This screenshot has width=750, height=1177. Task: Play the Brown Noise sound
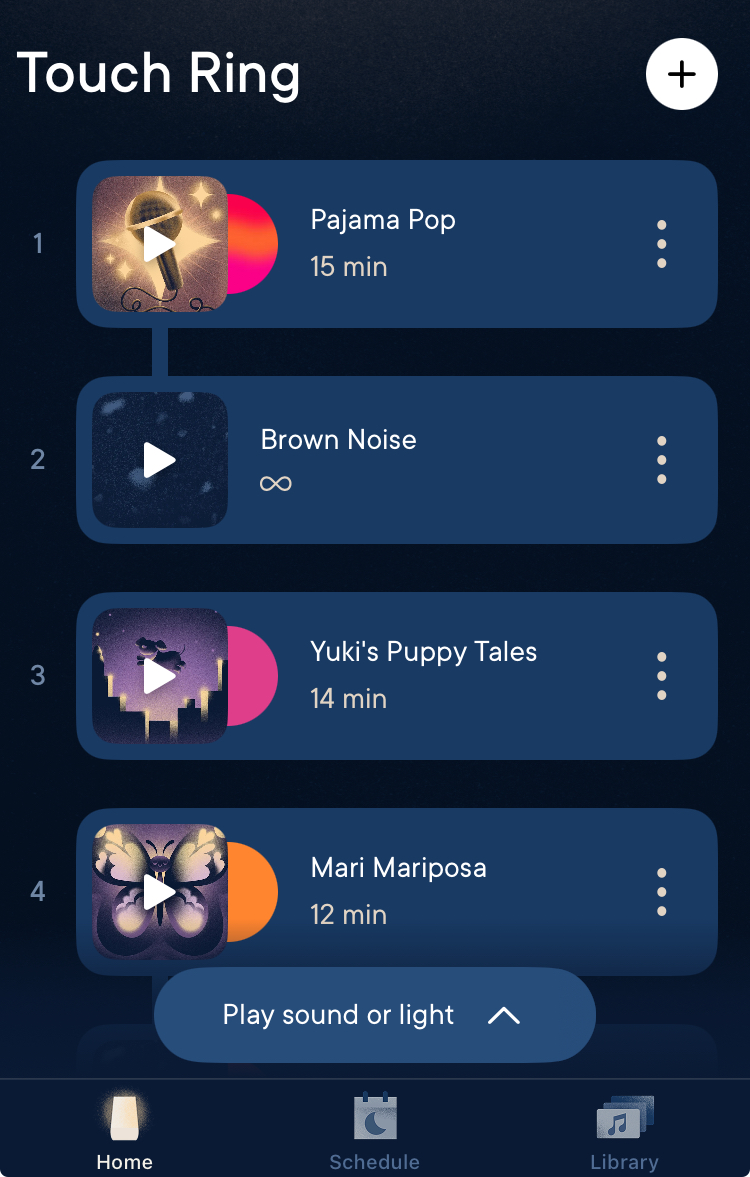coord(160,460)
